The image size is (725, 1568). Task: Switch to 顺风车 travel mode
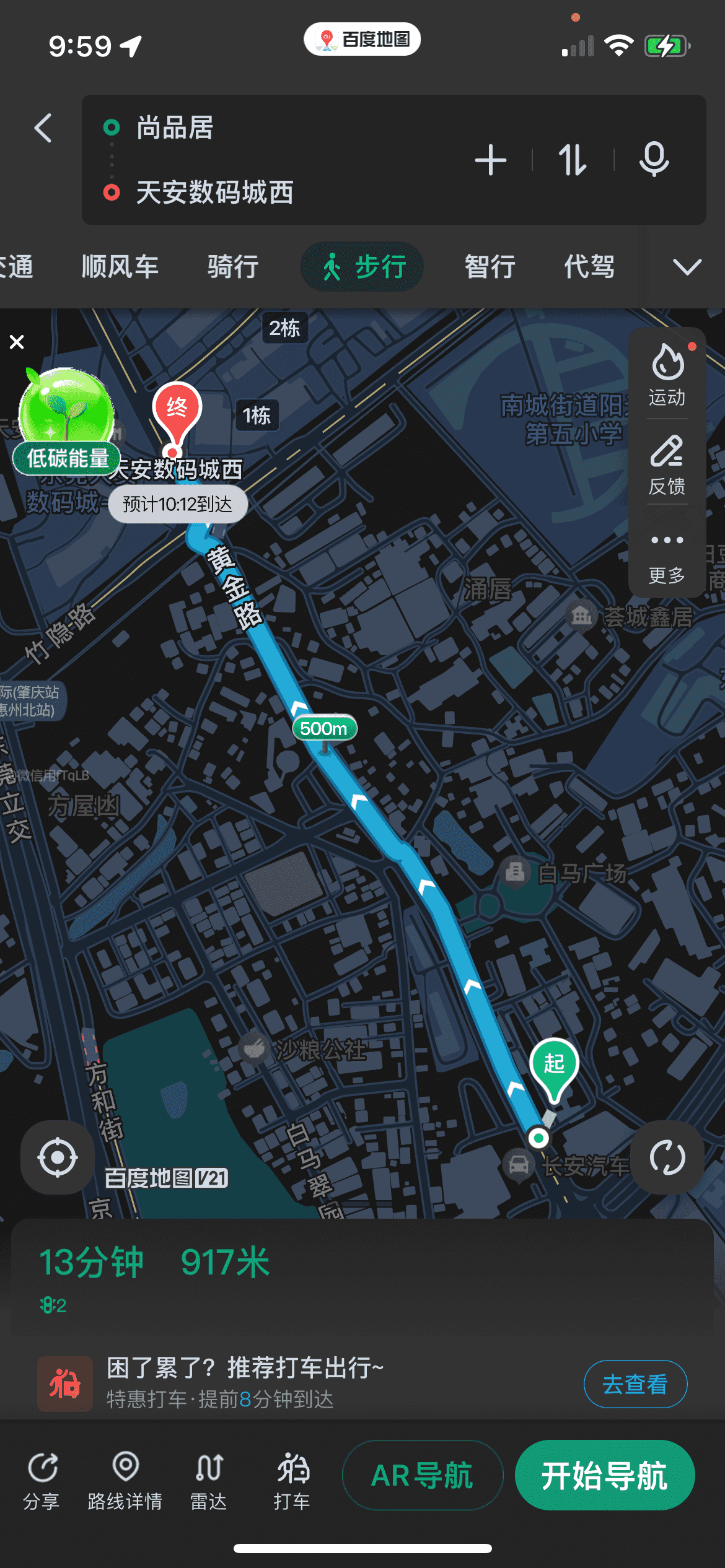coord(120,267)
